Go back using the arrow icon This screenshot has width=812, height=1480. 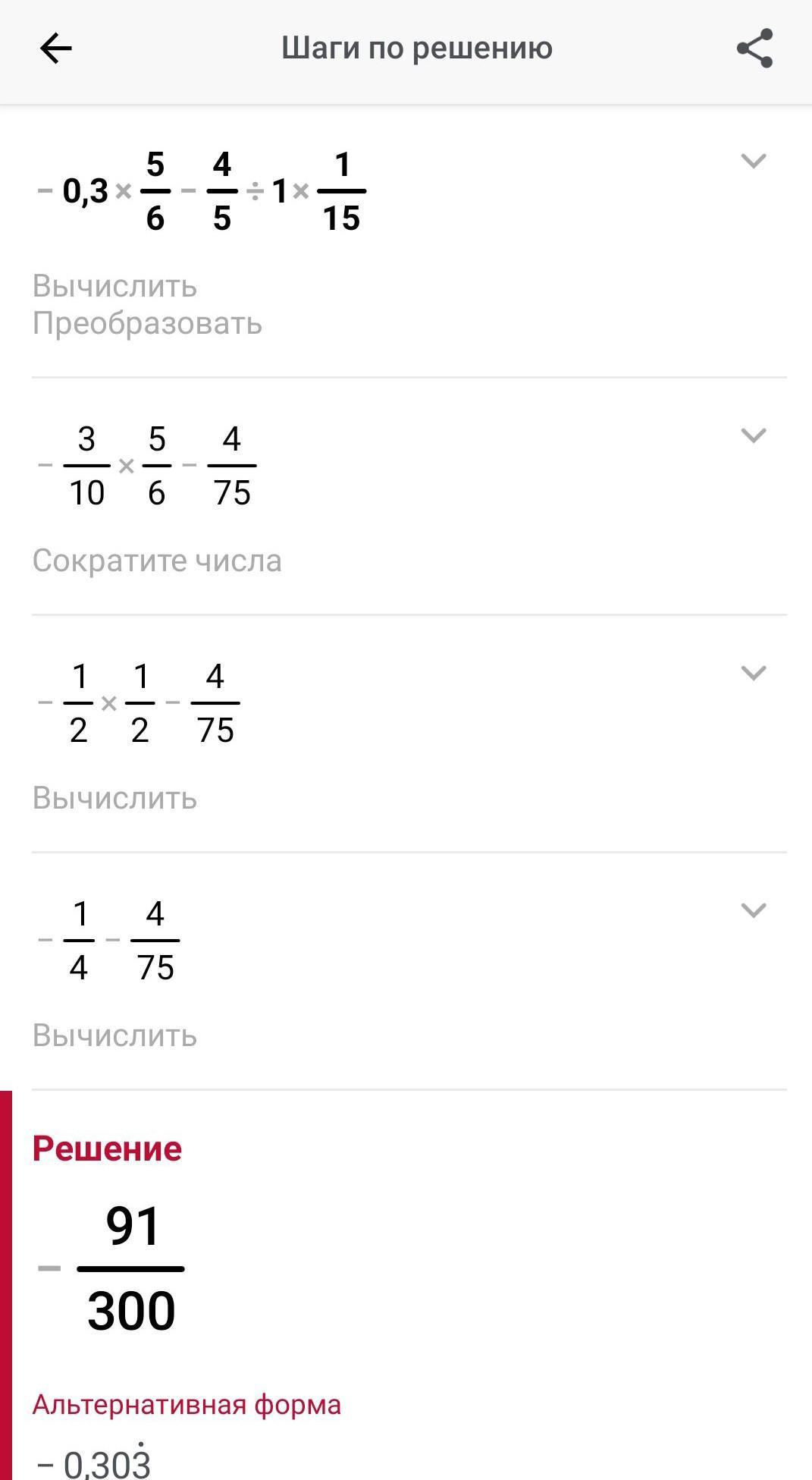click(x=55, y=49)
